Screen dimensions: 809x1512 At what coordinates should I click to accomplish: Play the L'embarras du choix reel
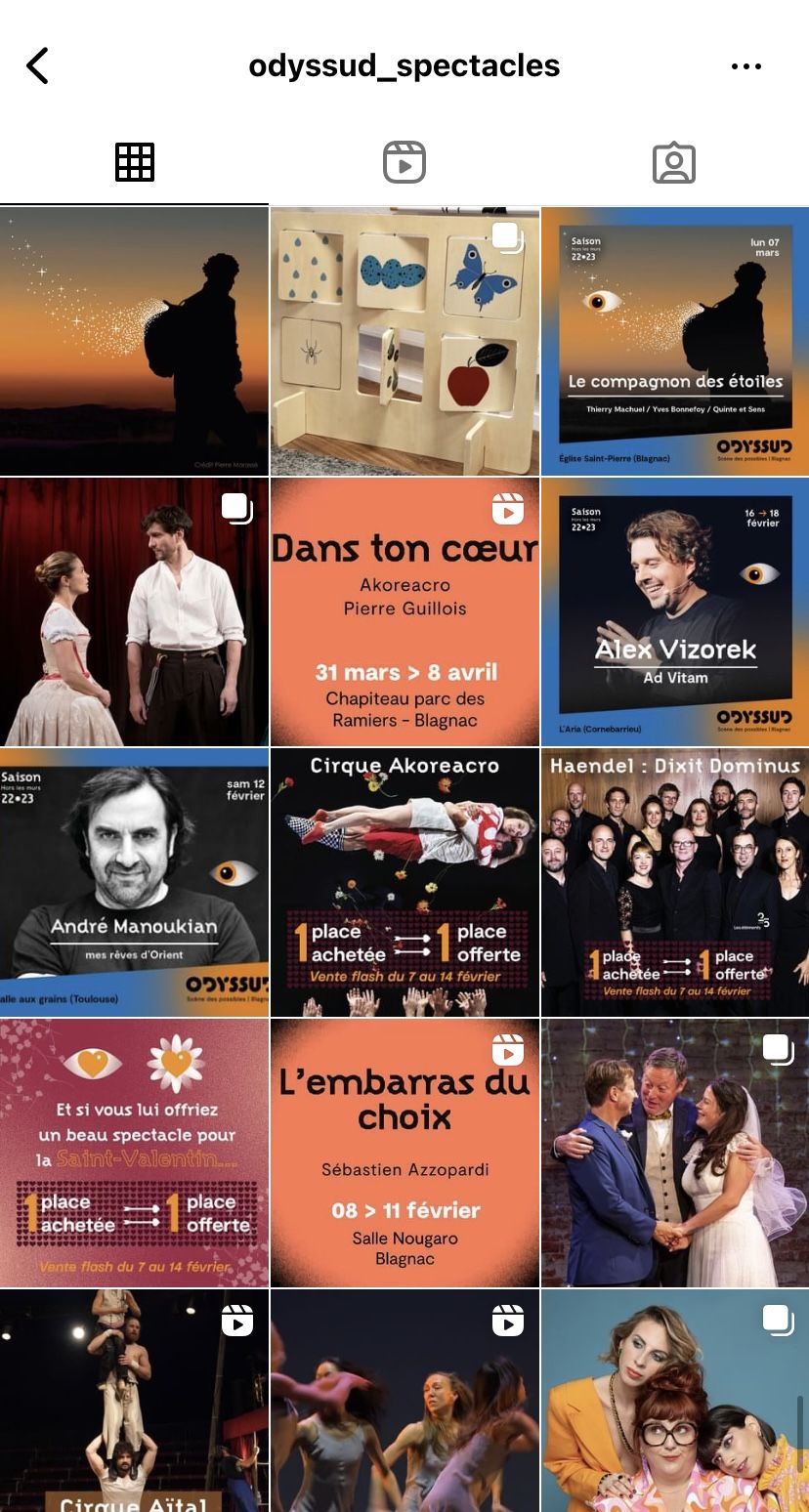(x=404, y=1153)
